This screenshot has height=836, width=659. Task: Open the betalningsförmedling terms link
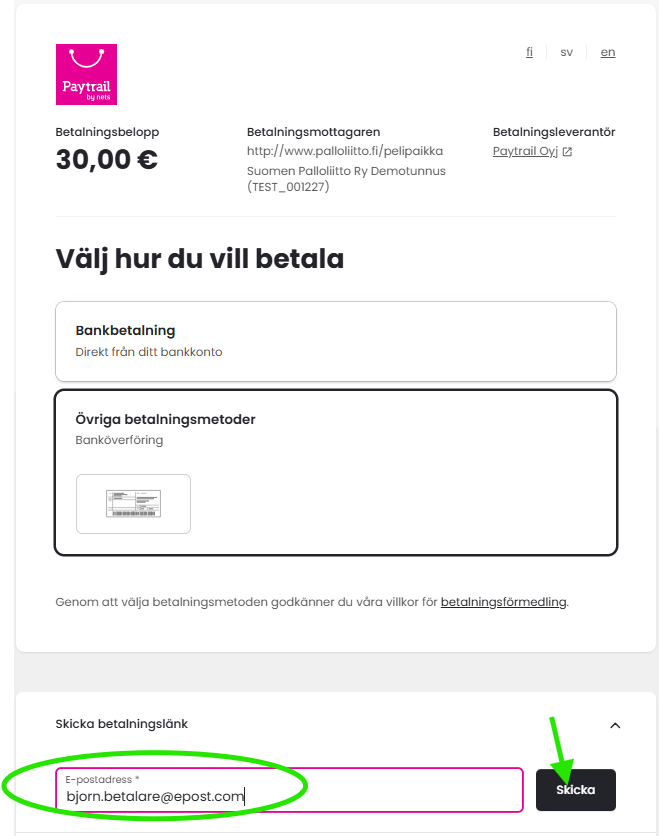503,601
